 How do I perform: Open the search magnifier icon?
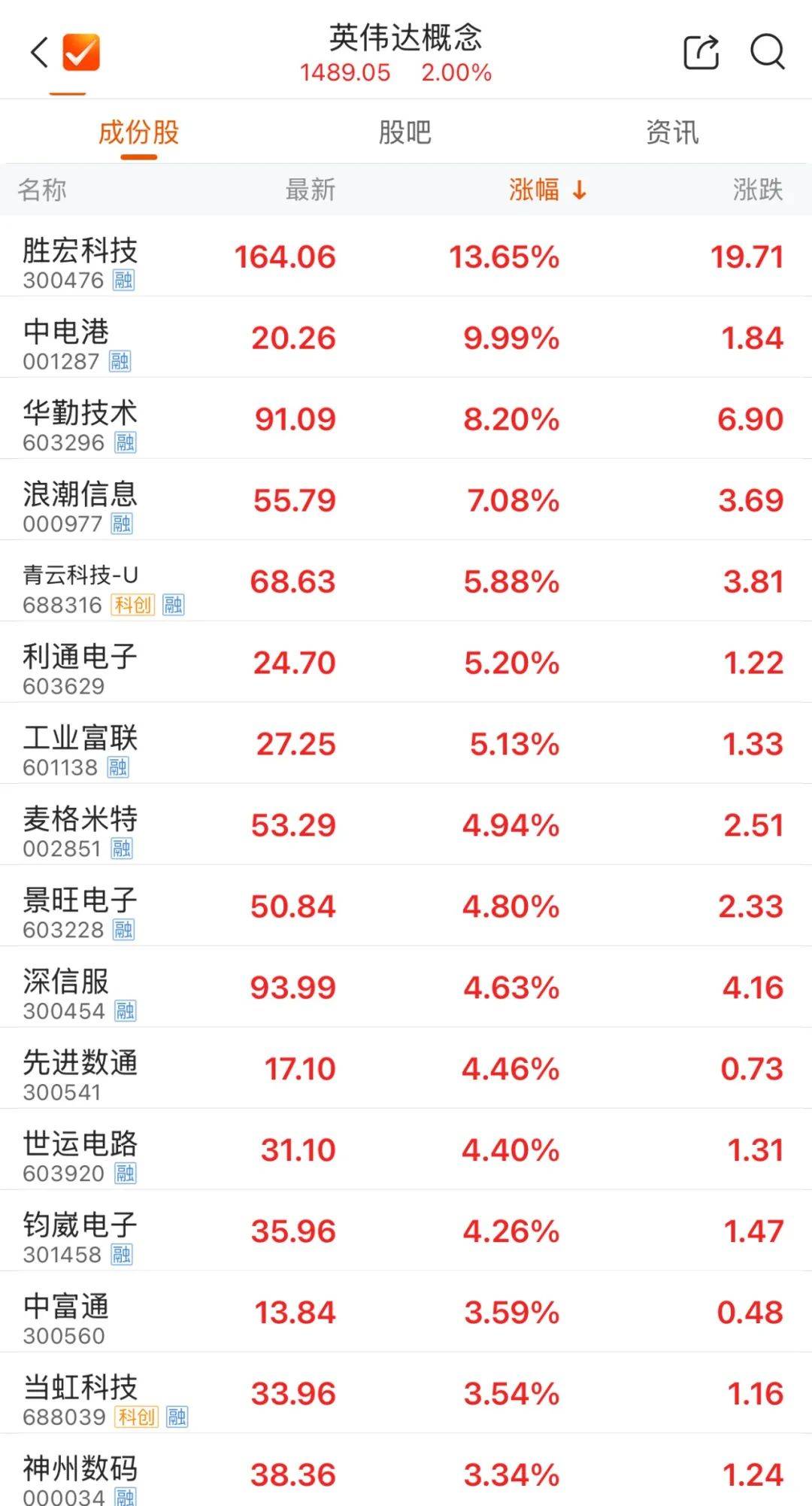click(768, 53)
